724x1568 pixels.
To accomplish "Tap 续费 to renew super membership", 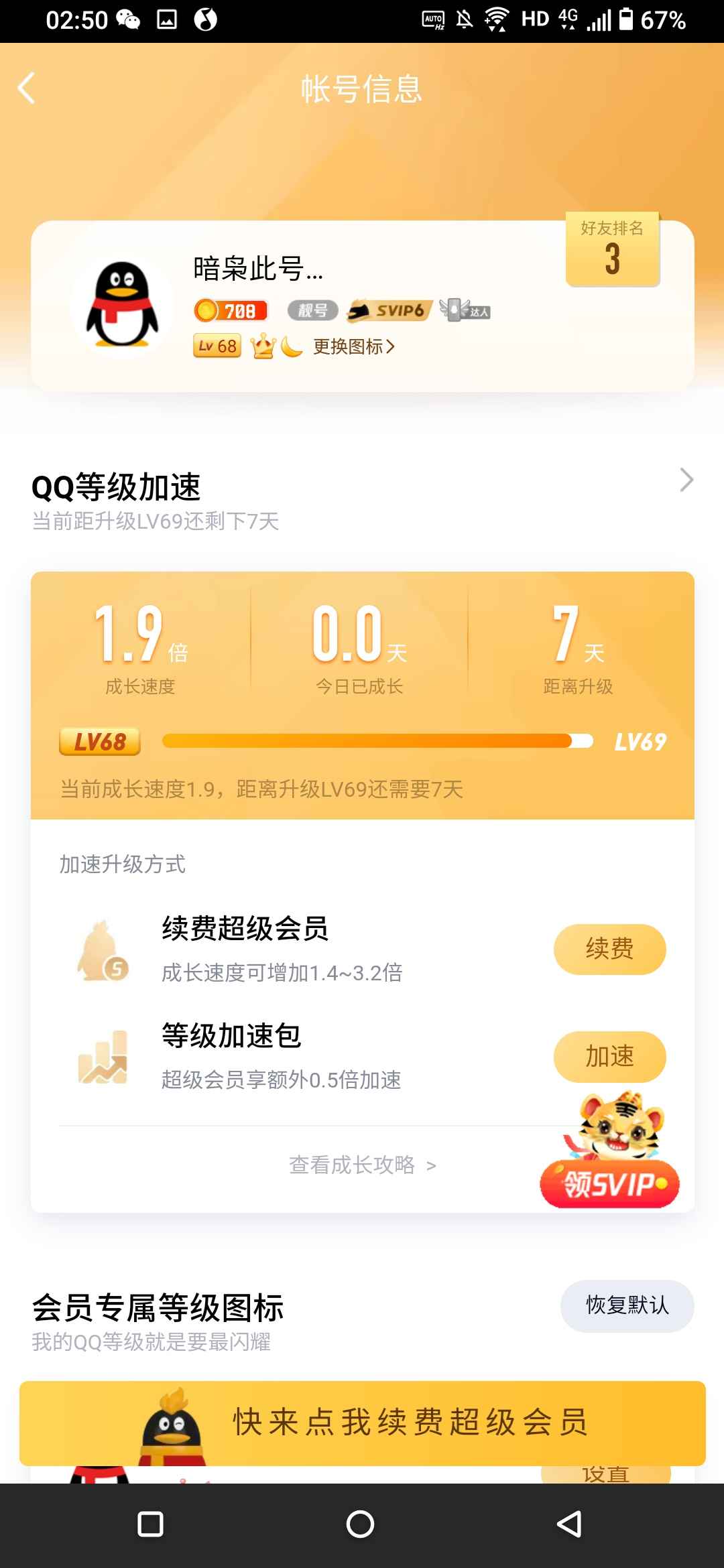I will [x=609, y=949].
